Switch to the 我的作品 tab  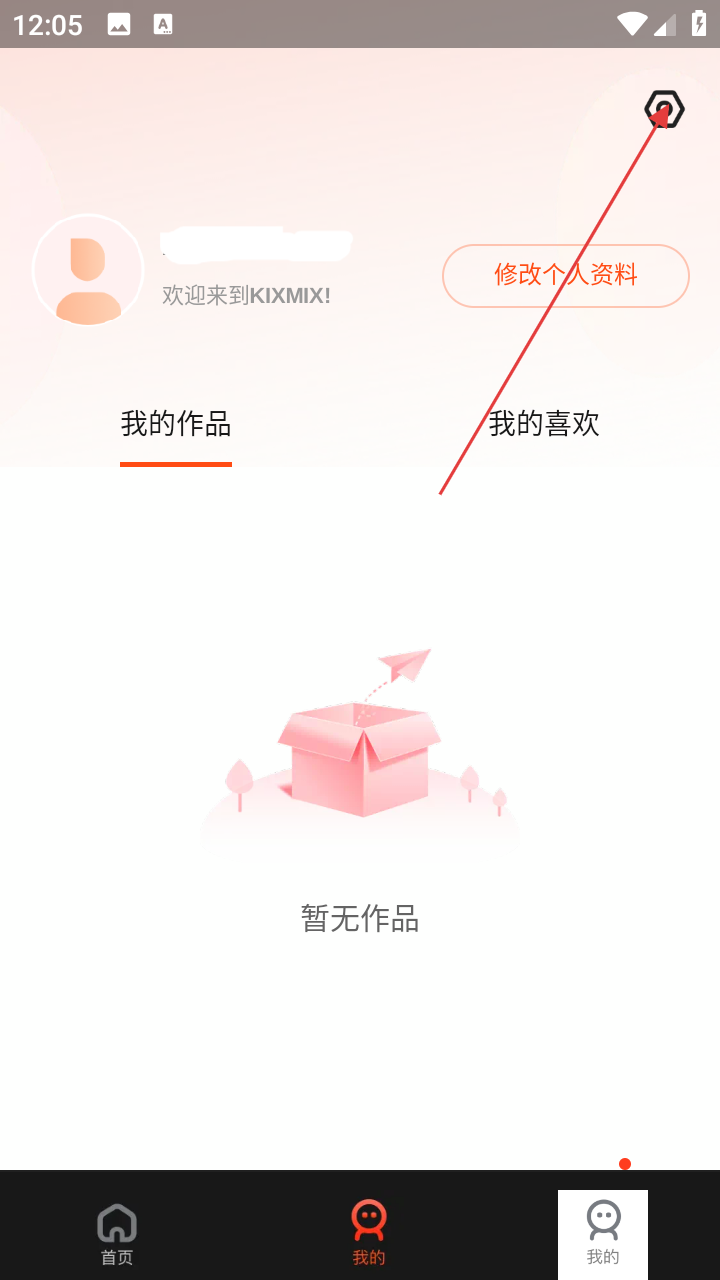coord(176,424)
